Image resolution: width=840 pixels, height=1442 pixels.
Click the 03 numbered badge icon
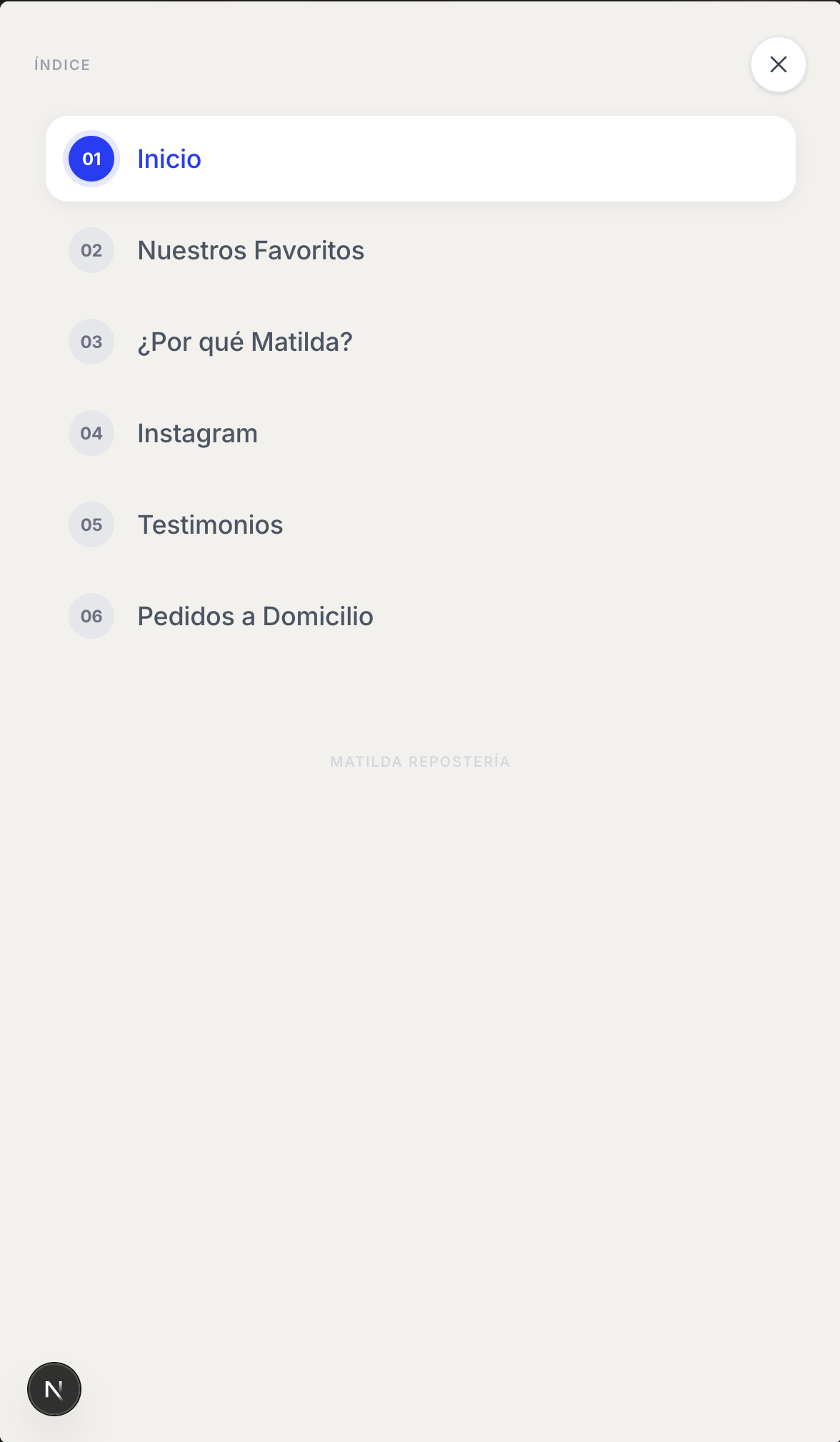91,342
